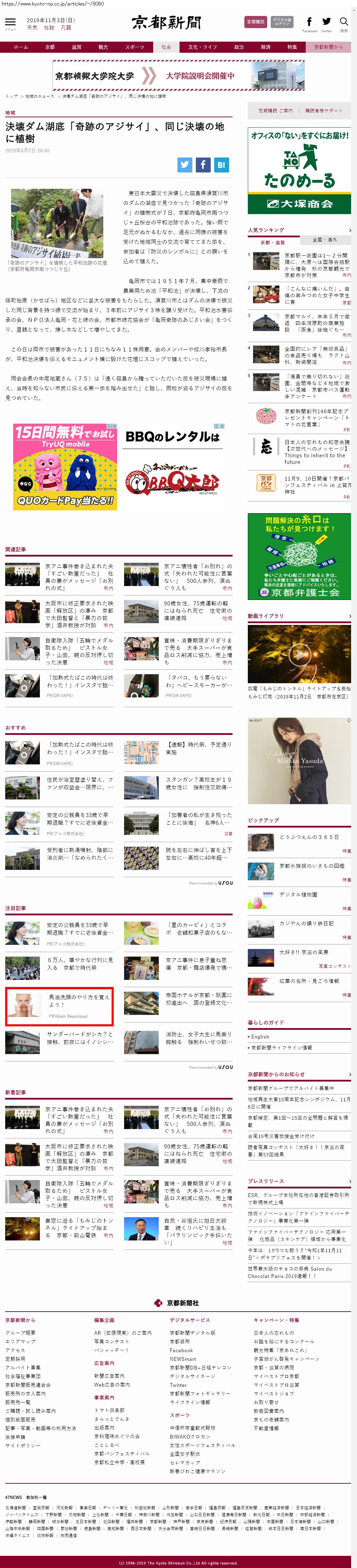This screenshot has height=1568, width=357.
Task: Open the hamburger menu
Action: (10, 22)
